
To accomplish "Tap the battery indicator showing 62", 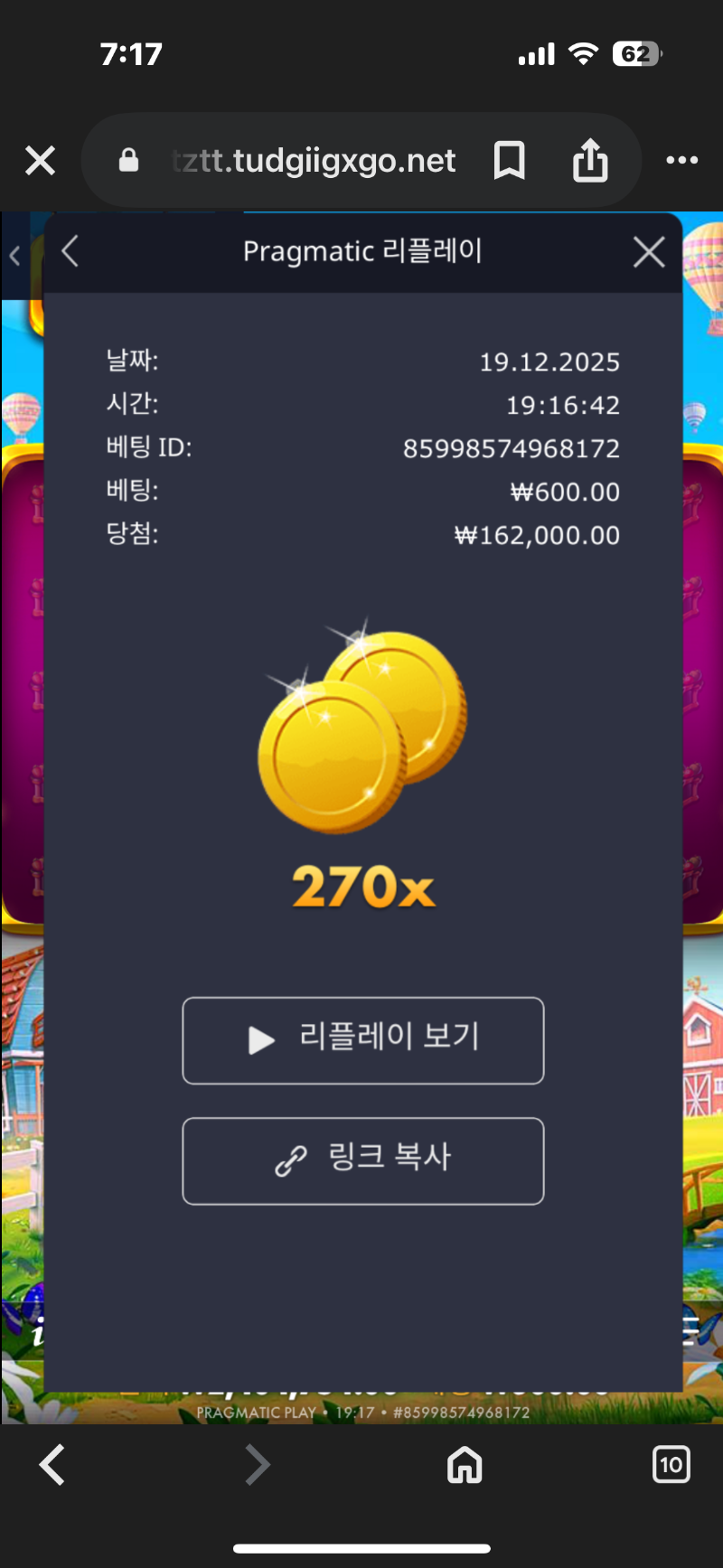I will click(x=635, y=54).
